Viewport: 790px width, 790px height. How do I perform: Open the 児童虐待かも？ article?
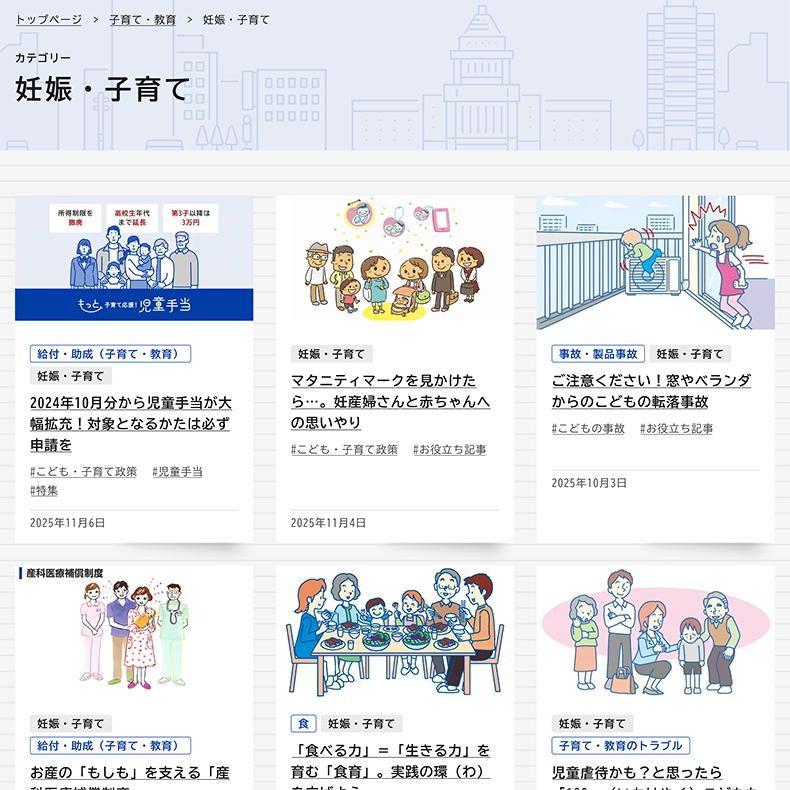(x=636, y=772)
